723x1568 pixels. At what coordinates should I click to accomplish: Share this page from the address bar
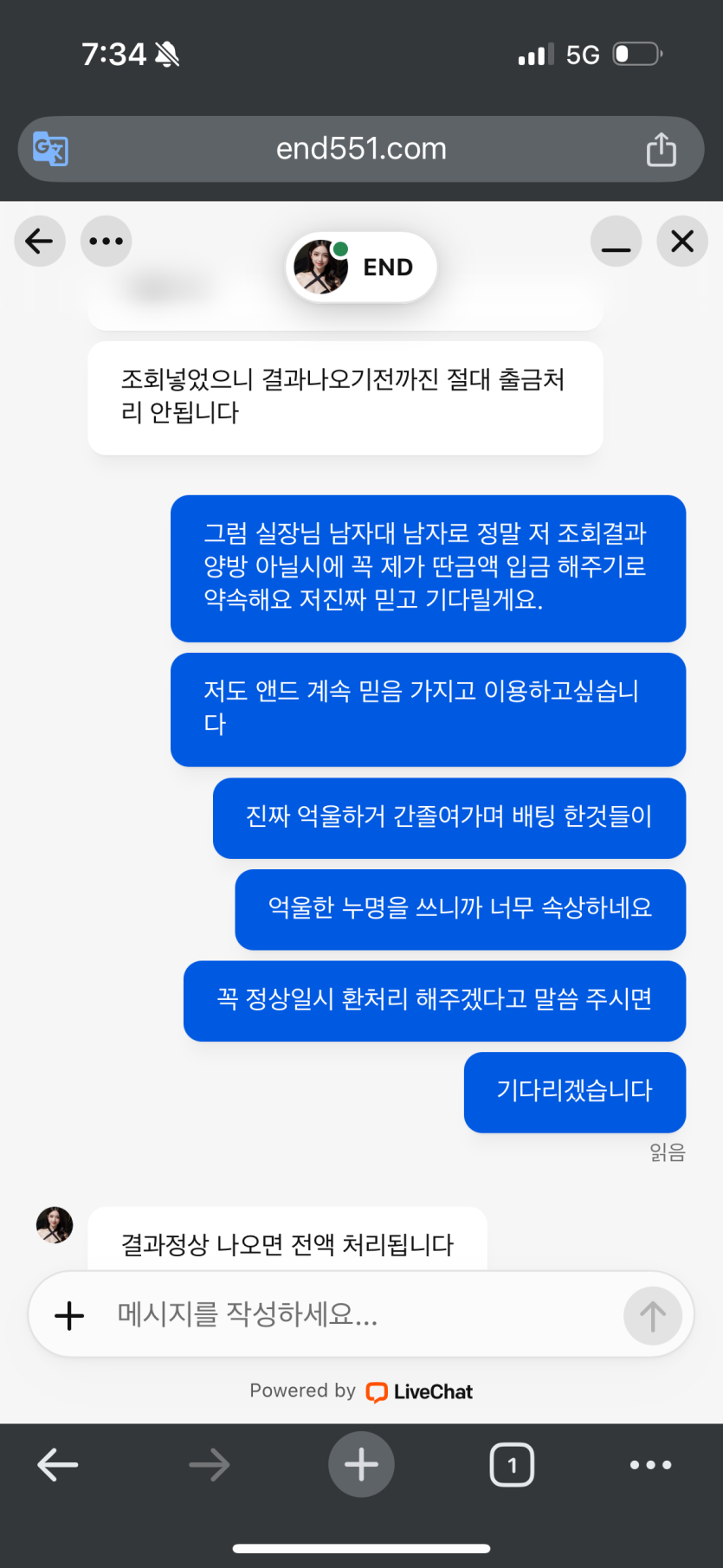[662, 149]
